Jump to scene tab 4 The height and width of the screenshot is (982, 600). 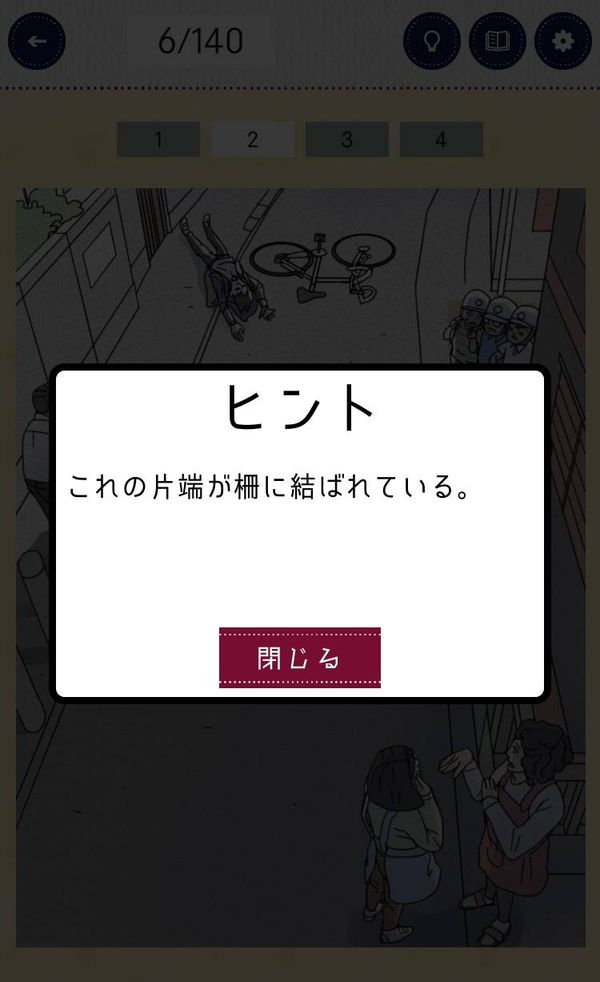441,139
